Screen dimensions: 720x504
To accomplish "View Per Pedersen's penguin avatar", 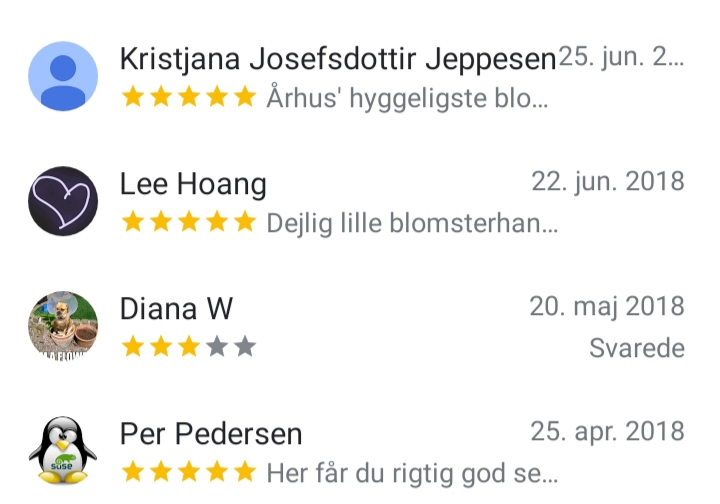I will [63, 452].
